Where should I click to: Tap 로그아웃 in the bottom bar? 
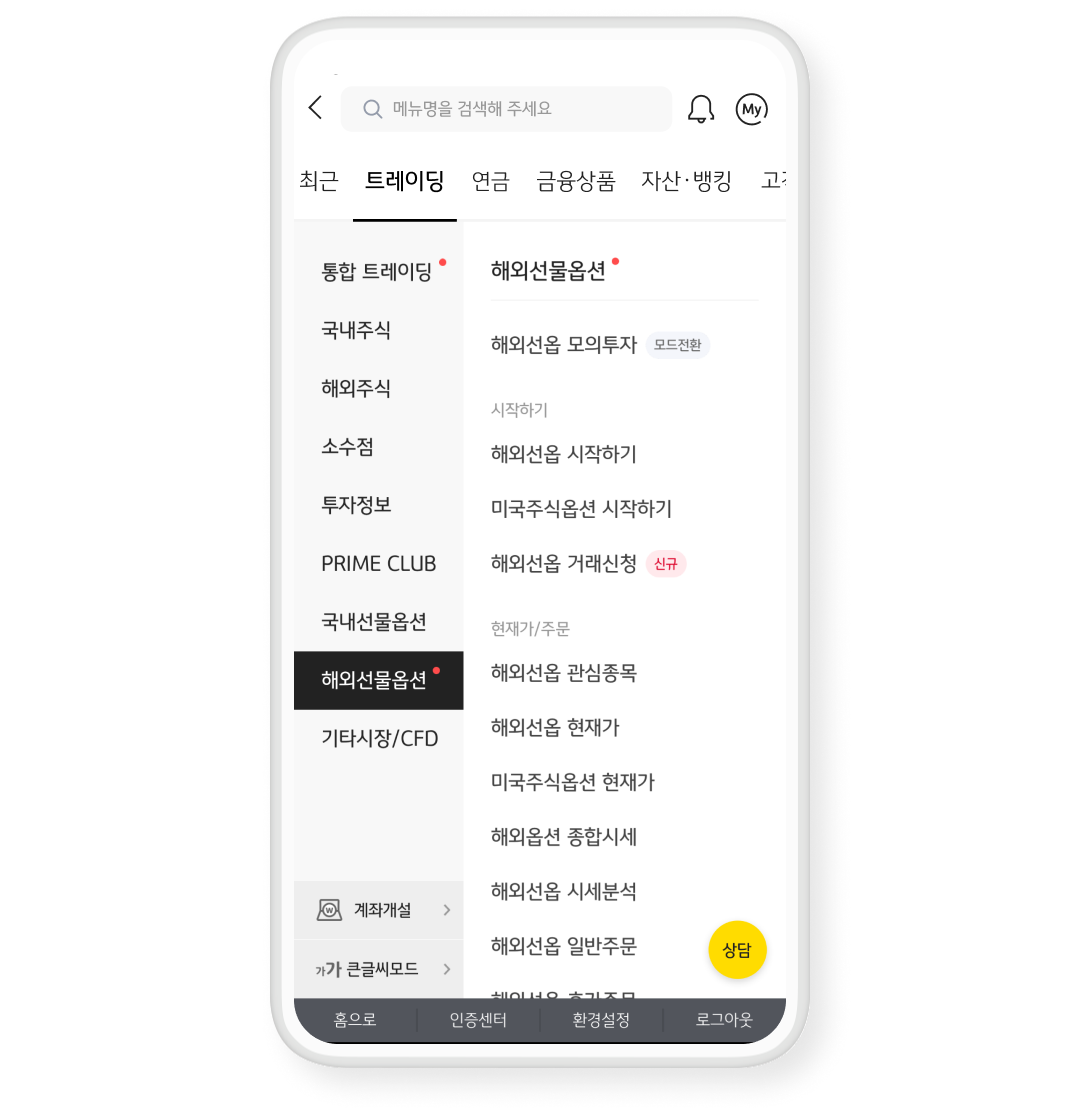724,1020
